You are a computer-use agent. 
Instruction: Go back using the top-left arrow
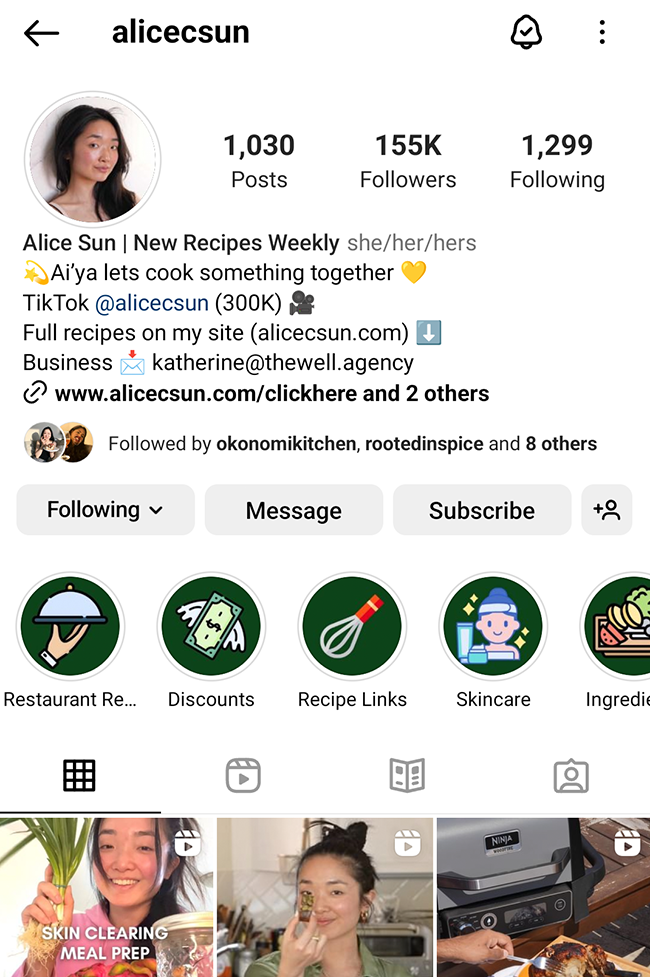pyautogui.click(x=41, y=33)
